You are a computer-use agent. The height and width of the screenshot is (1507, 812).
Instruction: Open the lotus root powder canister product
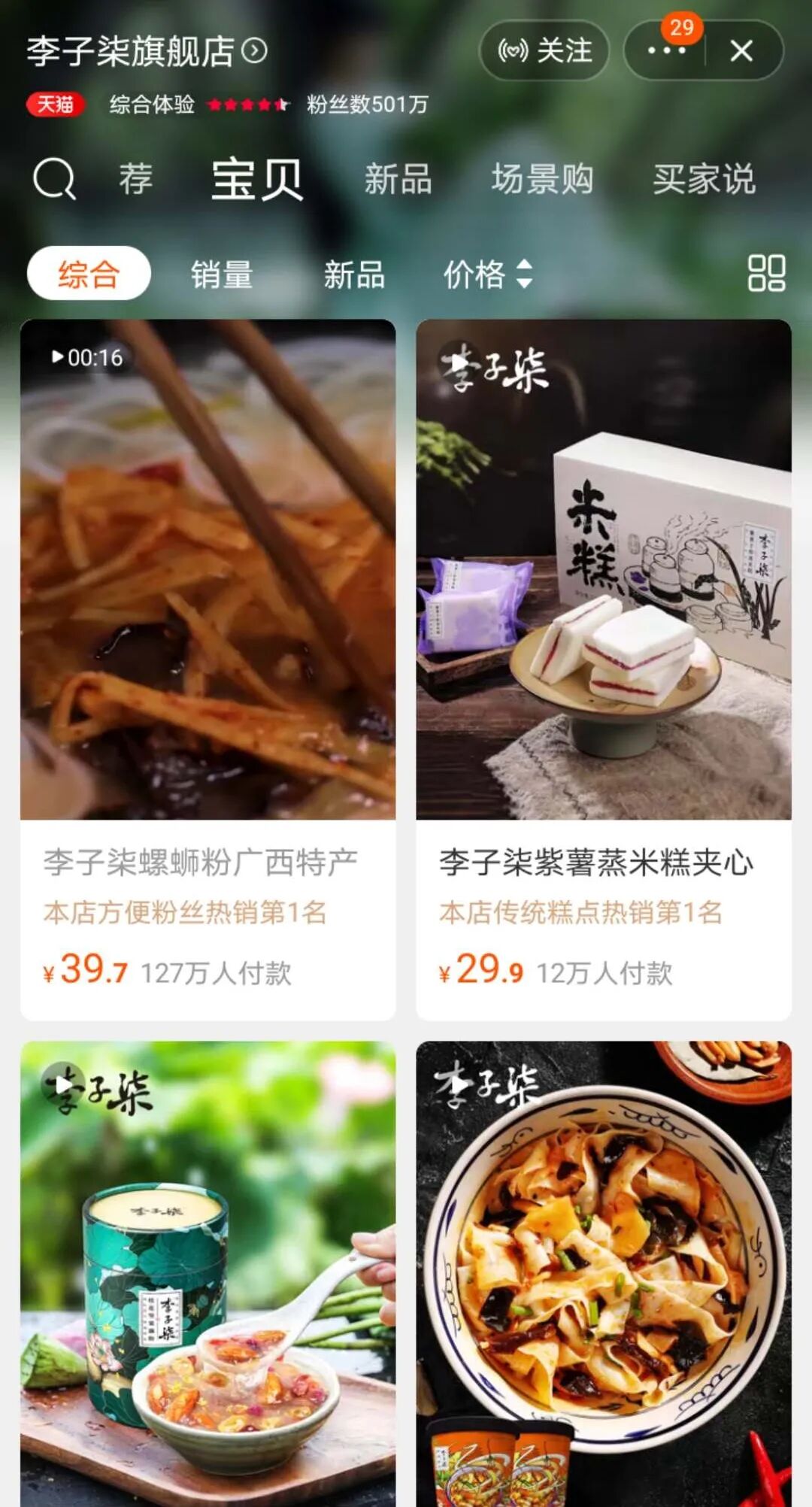coord(208,1278)
